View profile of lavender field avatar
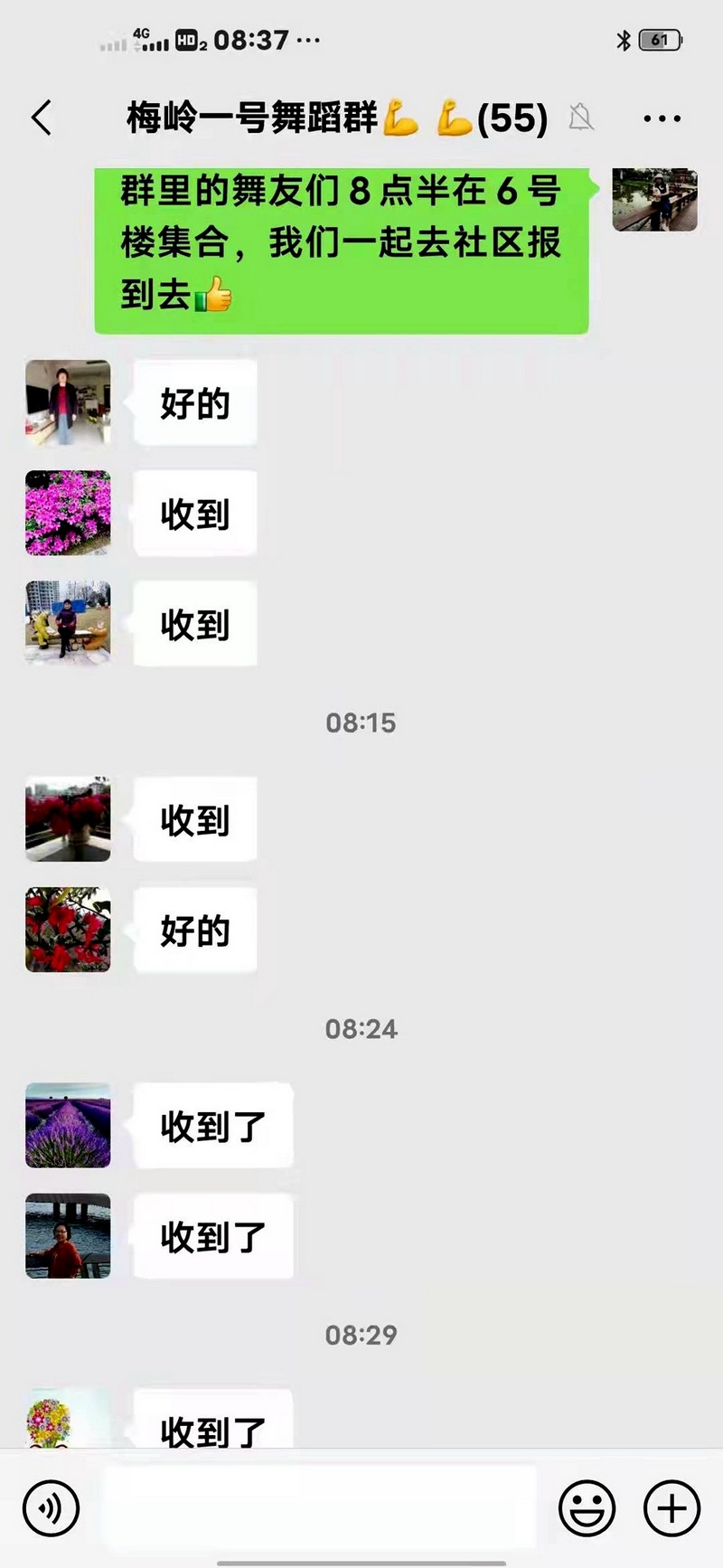The image size is (723, 1568). tap(68, 1125)
